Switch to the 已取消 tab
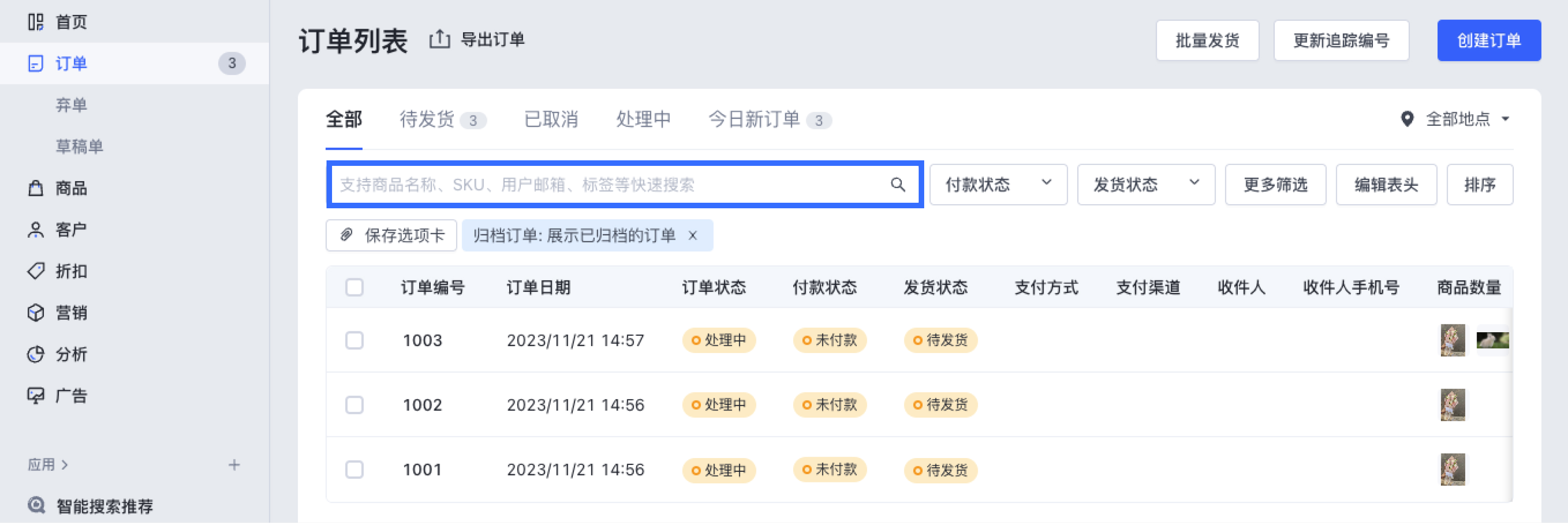 (551, 119)
